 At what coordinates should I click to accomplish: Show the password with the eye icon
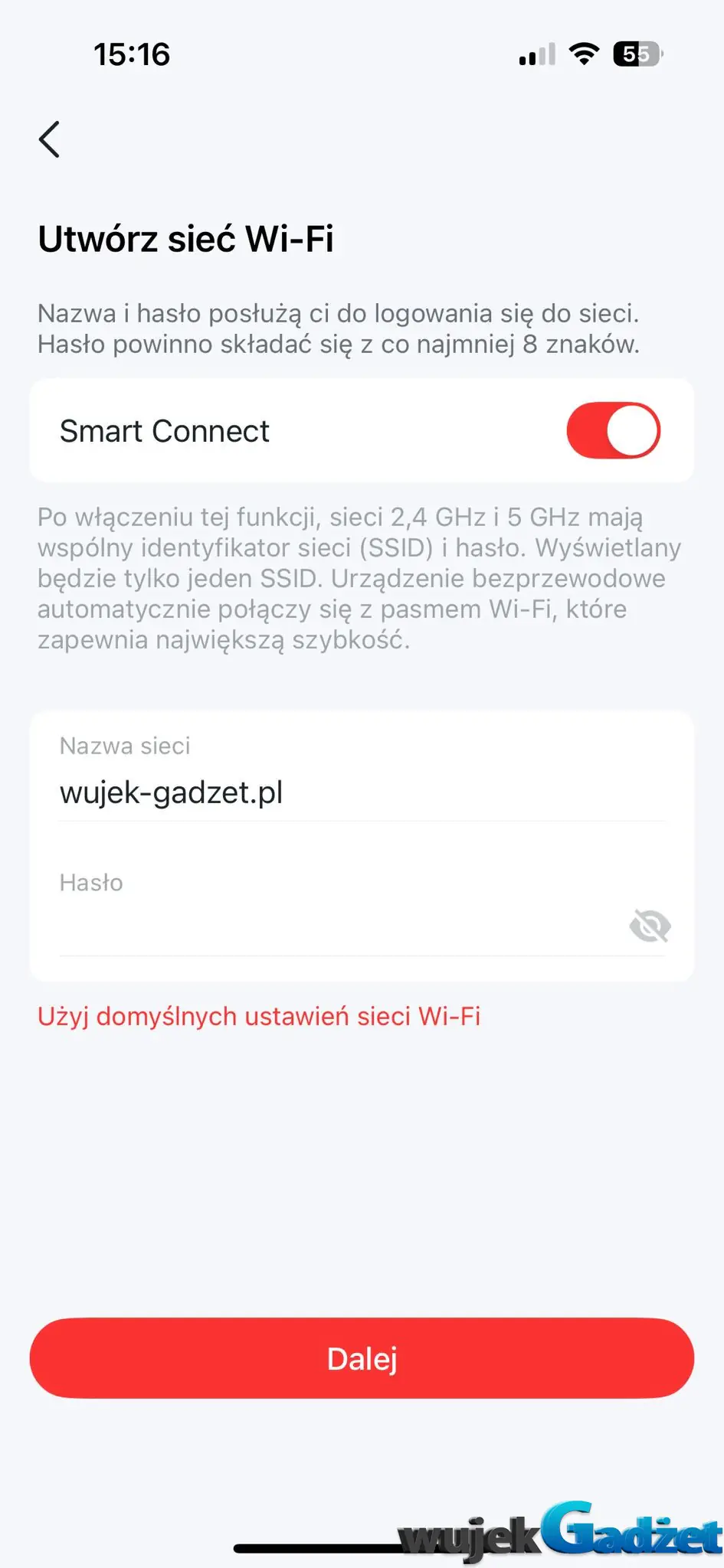tap(650, 926)
